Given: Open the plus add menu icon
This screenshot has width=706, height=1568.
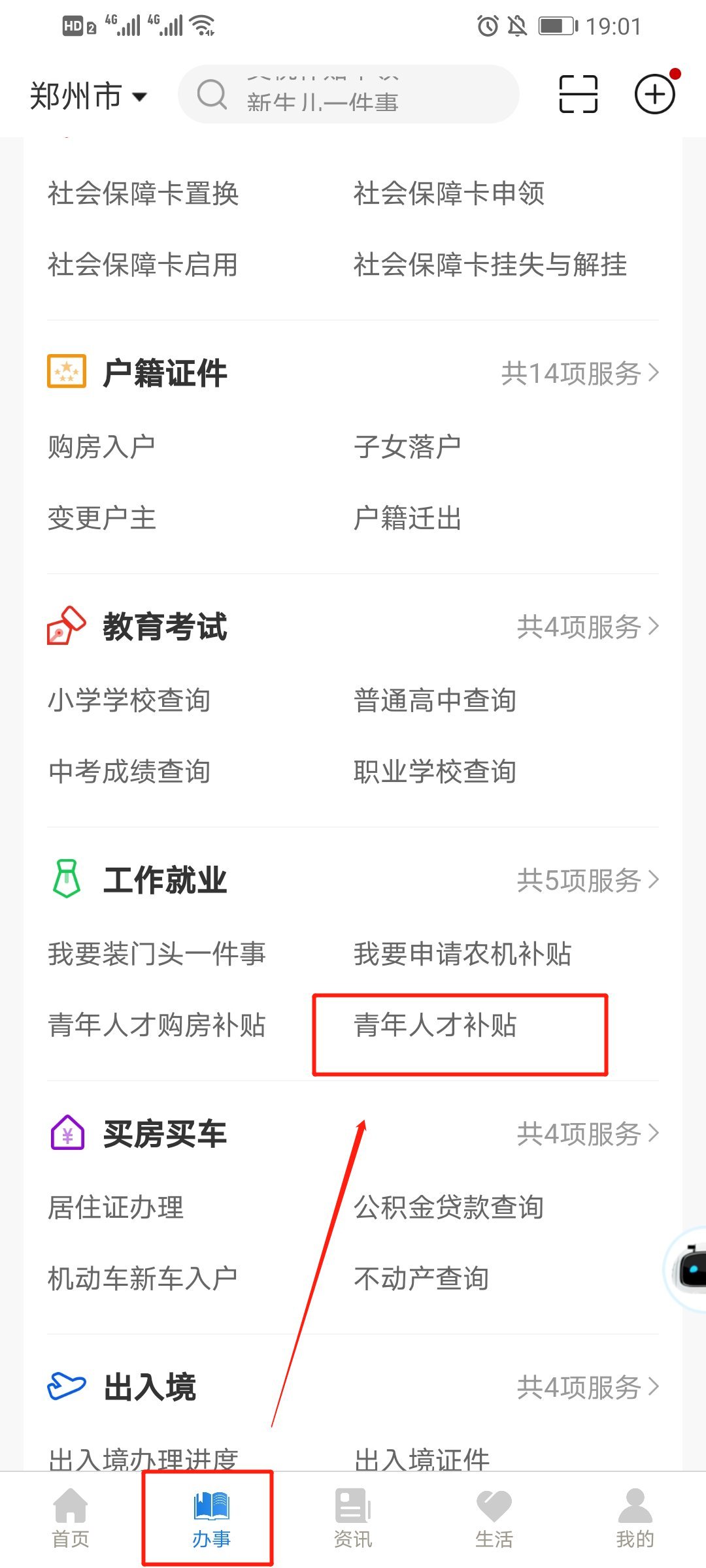Looking at the screenshot, I should pos(654,94).
